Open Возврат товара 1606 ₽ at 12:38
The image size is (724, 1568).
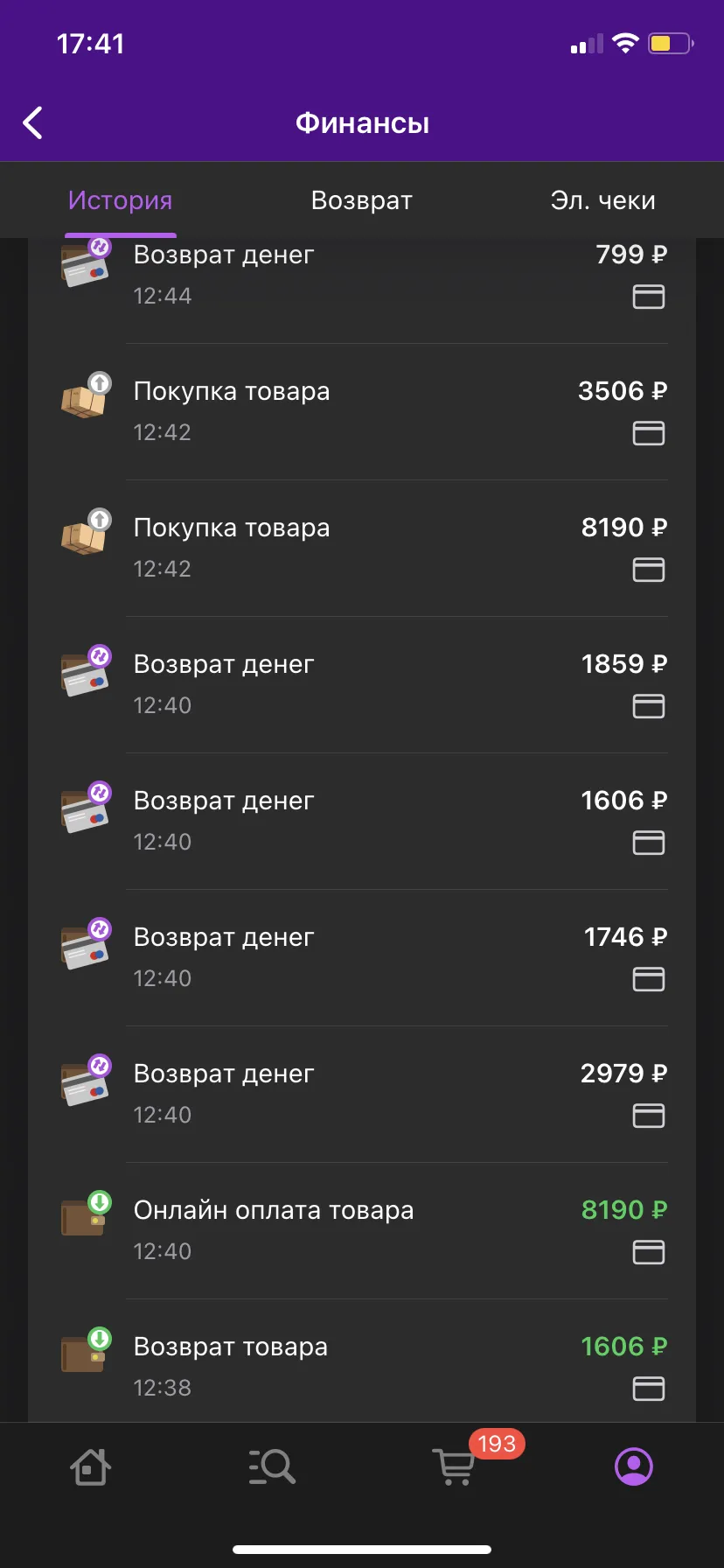pos(362,1361)
